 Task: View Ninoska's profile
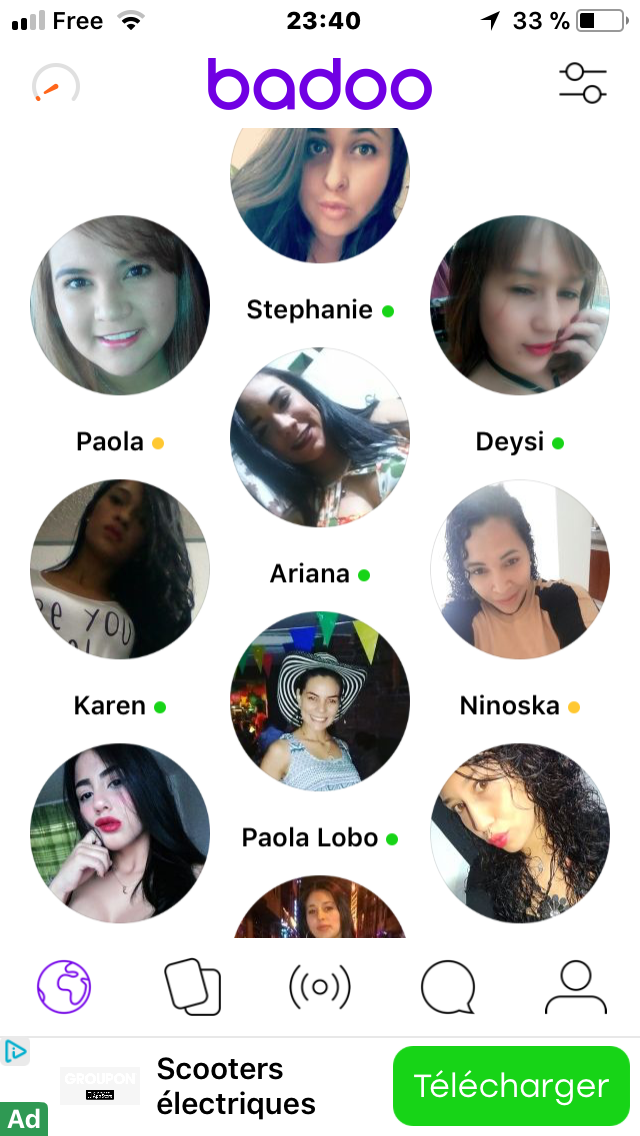(x=520, y=568)
